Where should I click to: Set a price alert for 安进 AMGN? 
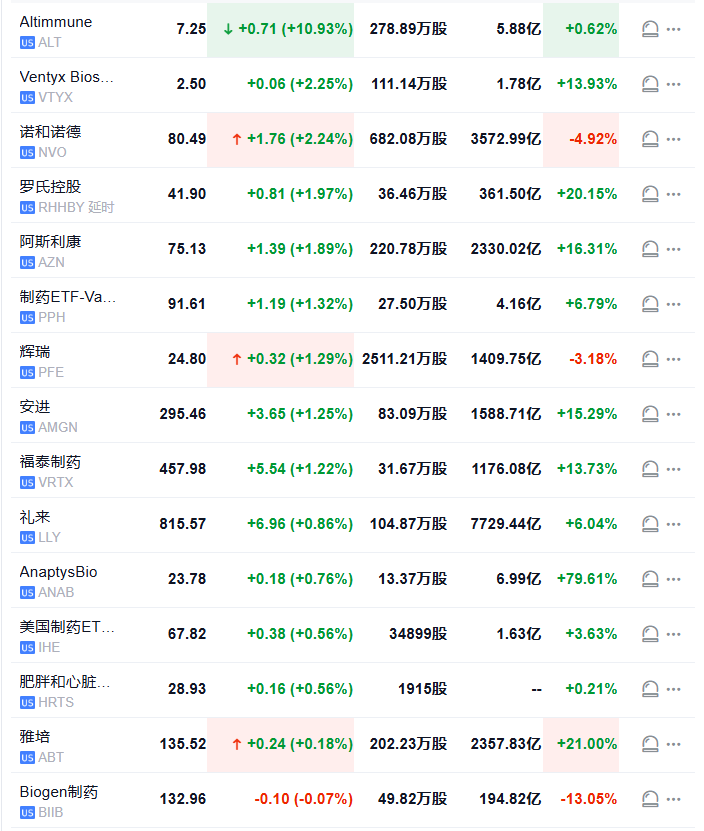(650, 414)
